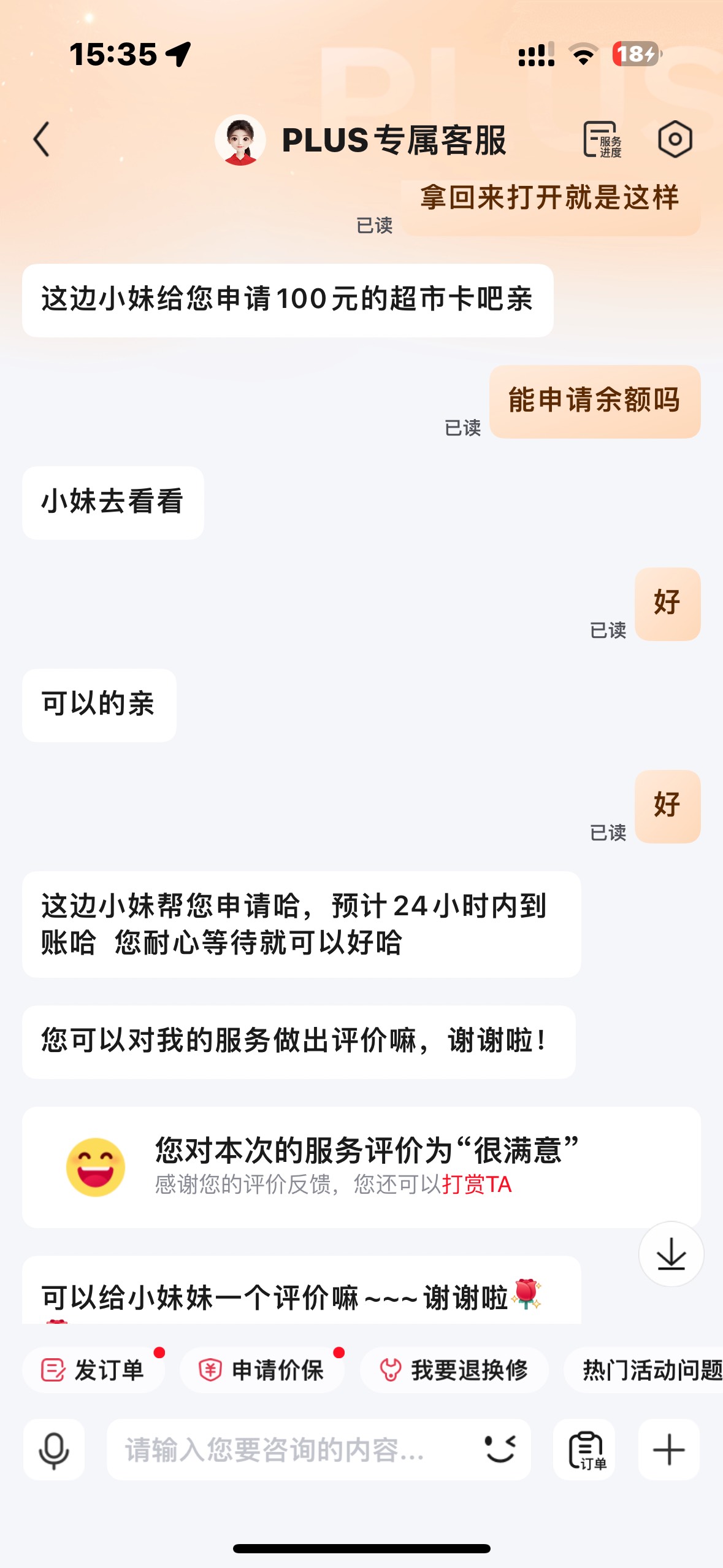The height and width of the screenshot is (1568, 723).
Task: Go back from PLUS专属客服 chat
Action: tap(42, 140)
